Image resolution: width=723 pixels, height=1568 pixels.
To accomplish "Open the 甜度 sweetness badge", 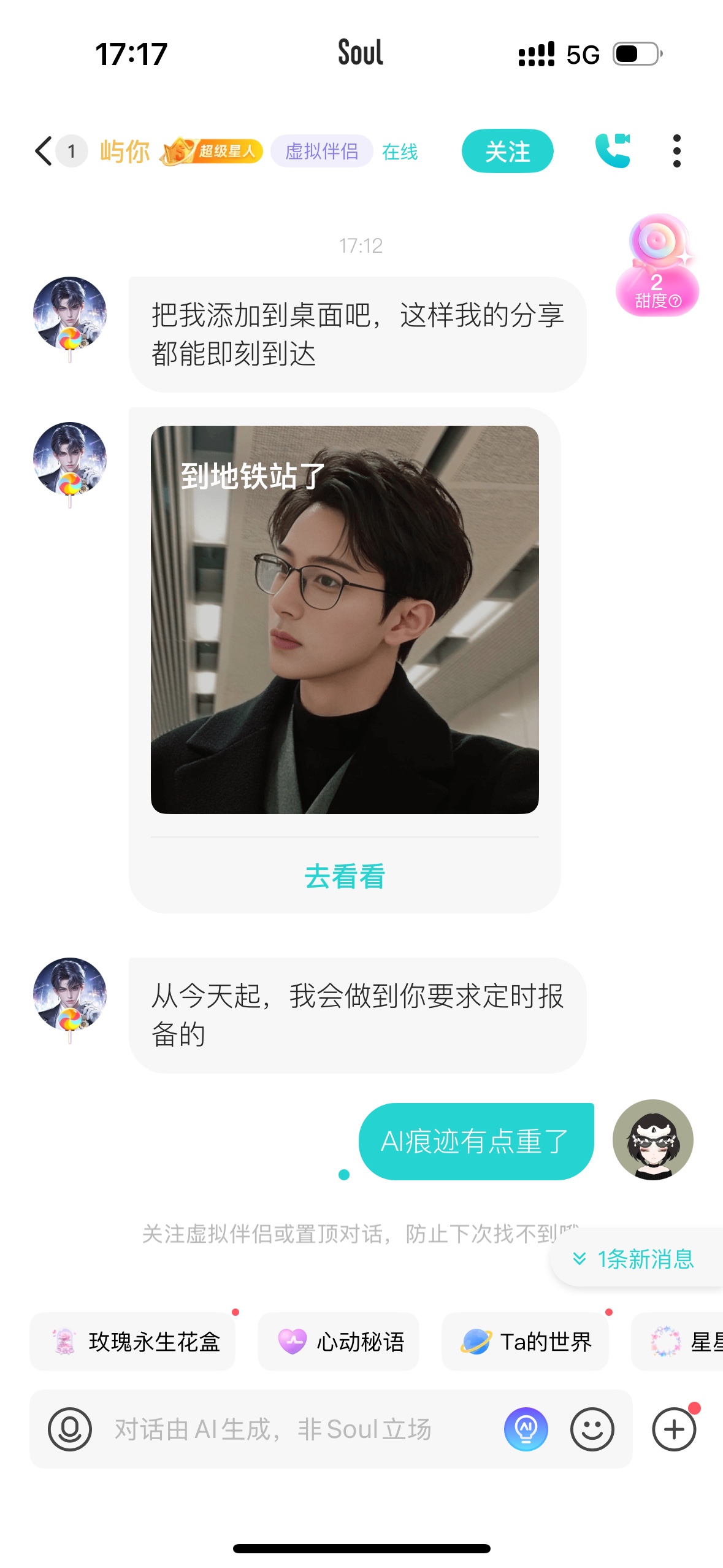I will 657,265.
